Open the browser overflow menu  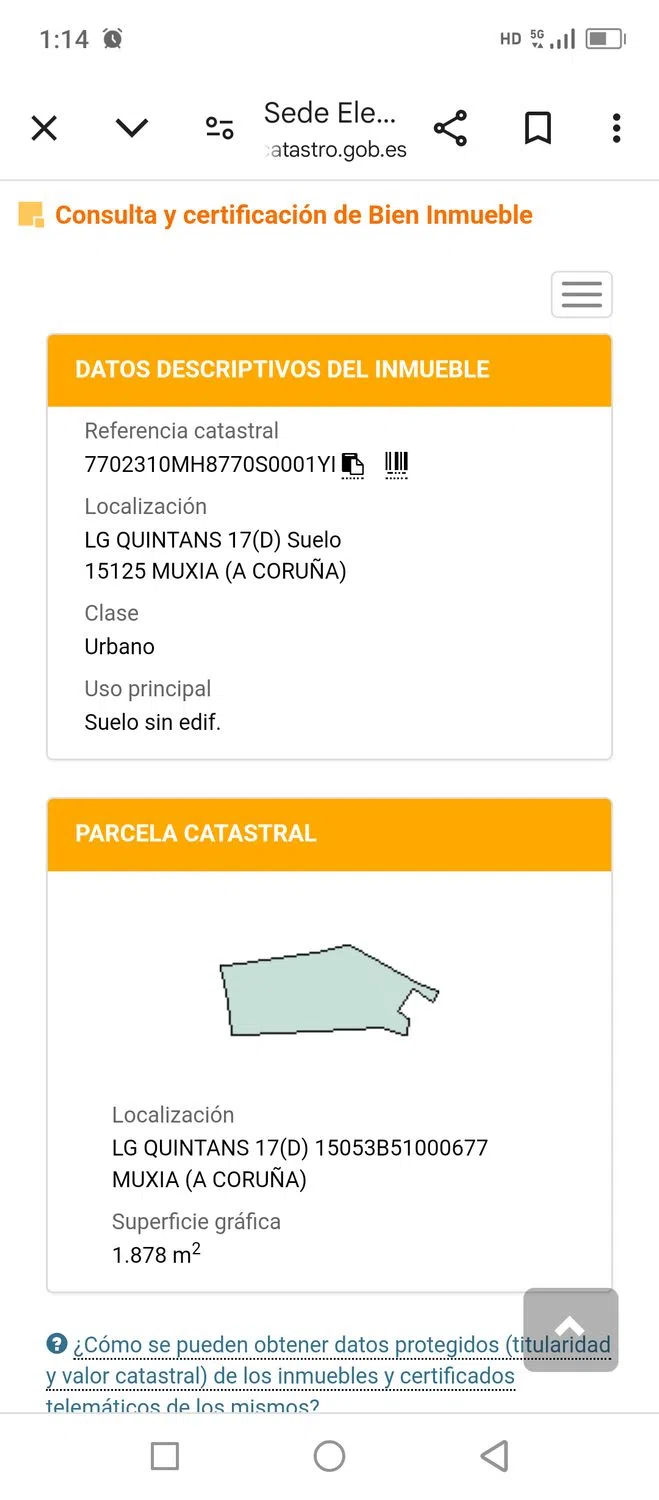[616, 128]
